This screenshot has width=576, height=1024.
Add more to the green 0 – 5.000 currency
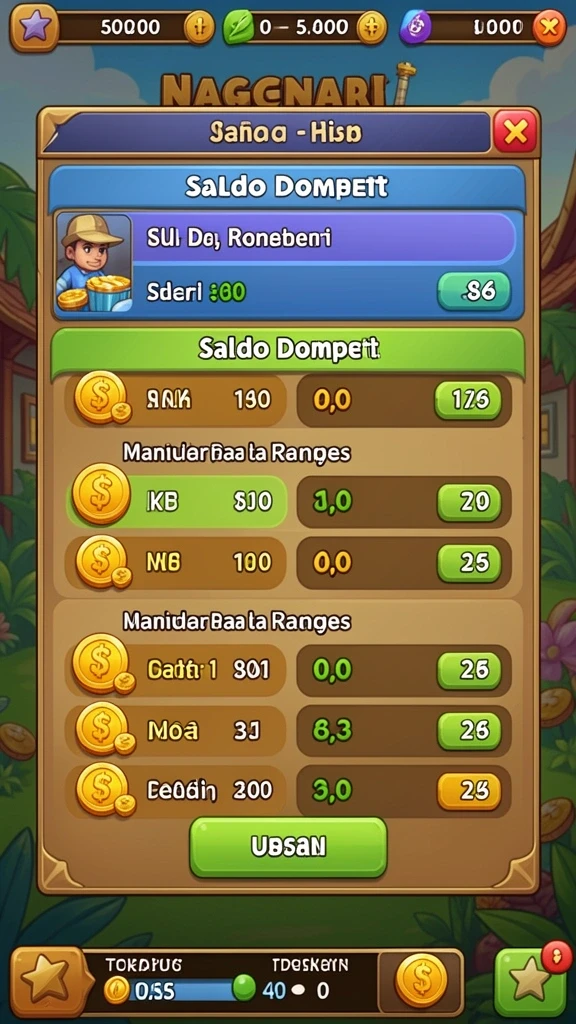tap(372, 28)
